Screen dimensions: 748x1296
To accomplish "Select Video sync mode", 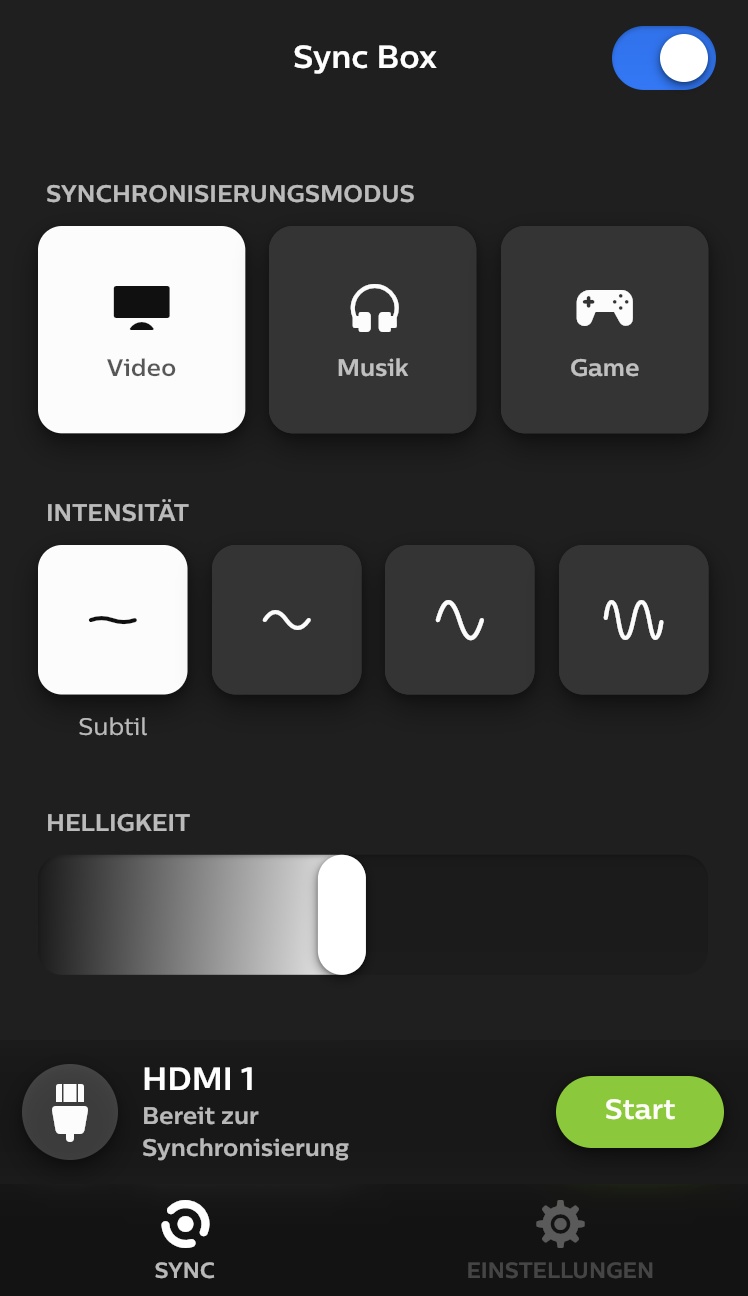I will coord(142,330).
